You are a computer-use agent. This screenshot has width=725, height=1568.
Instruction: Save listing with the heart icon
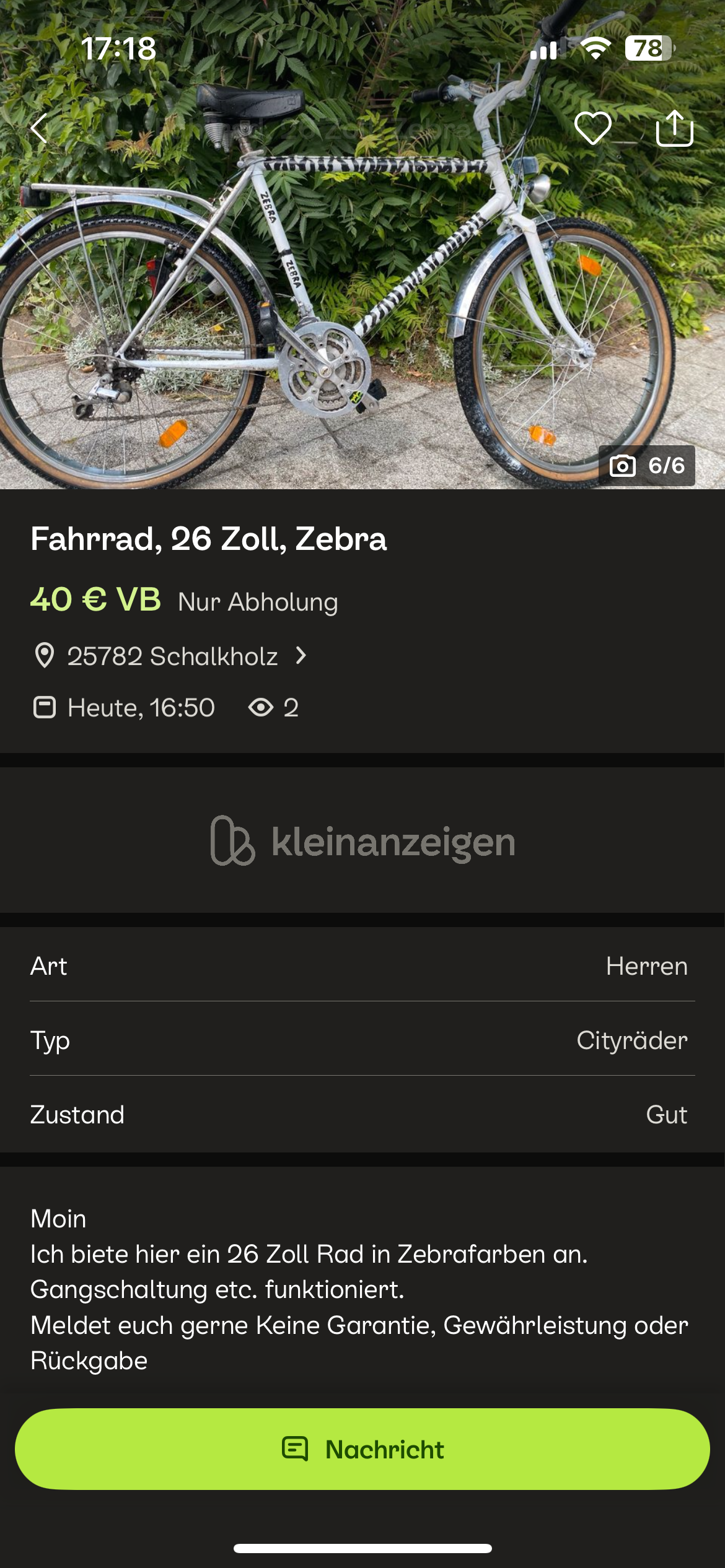point(593,128)
